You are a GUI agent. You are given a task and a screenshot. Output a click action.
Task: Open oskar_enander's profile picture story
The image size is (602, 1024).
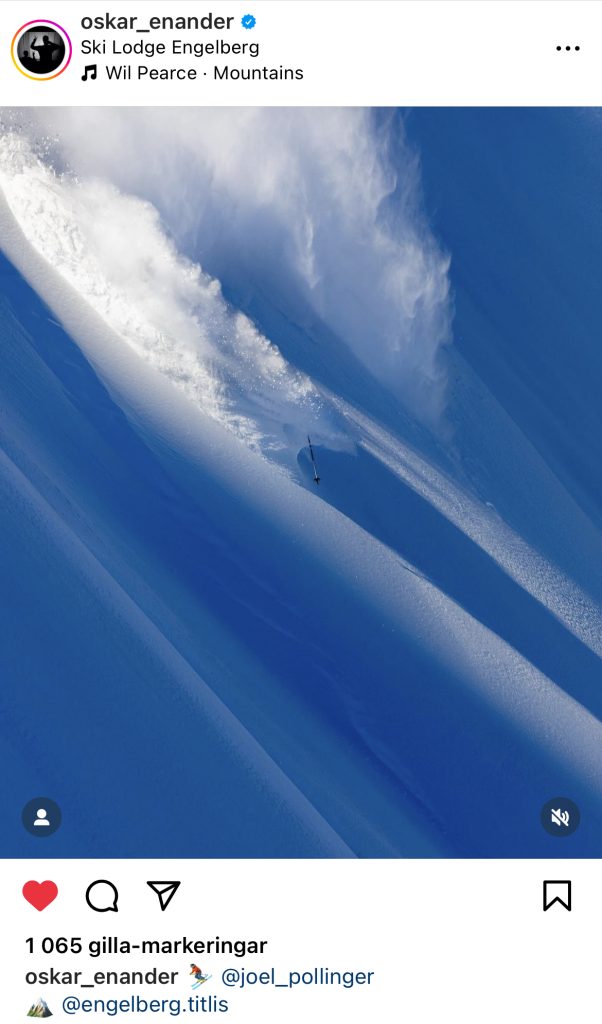pyautogui.click(x=41, y=50)
